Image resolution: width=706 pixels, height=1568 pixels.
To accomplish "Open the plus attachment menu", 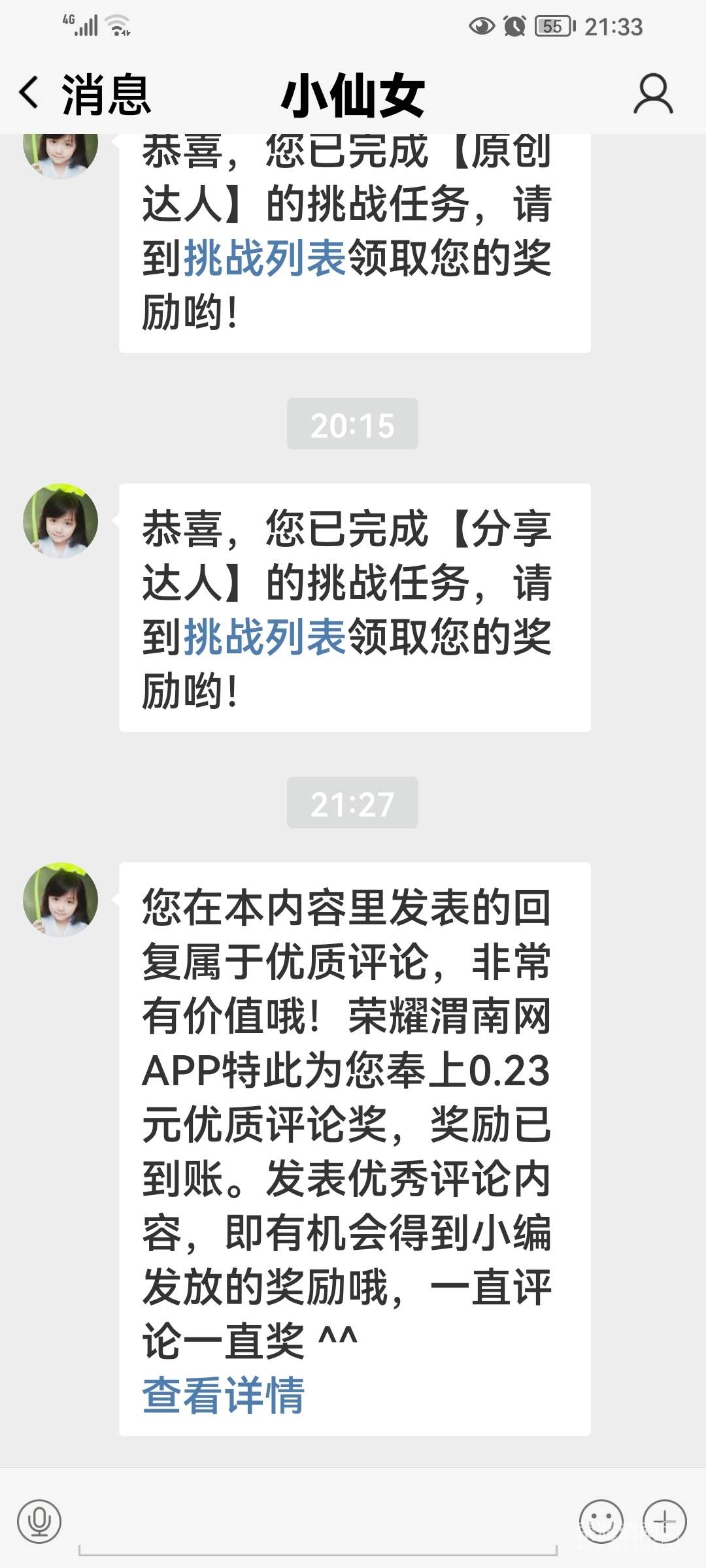I will pyautogui.click(x=665, y=1521).
